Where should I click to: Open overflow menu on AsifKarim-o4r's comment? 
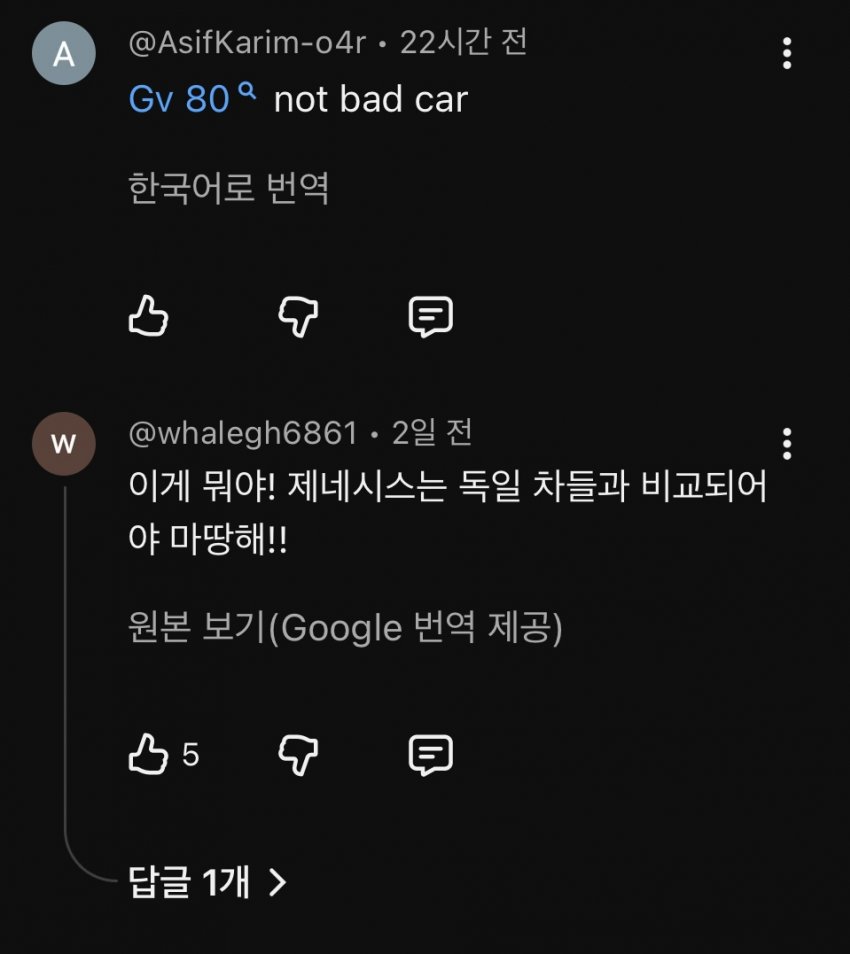tap(787, 53)
